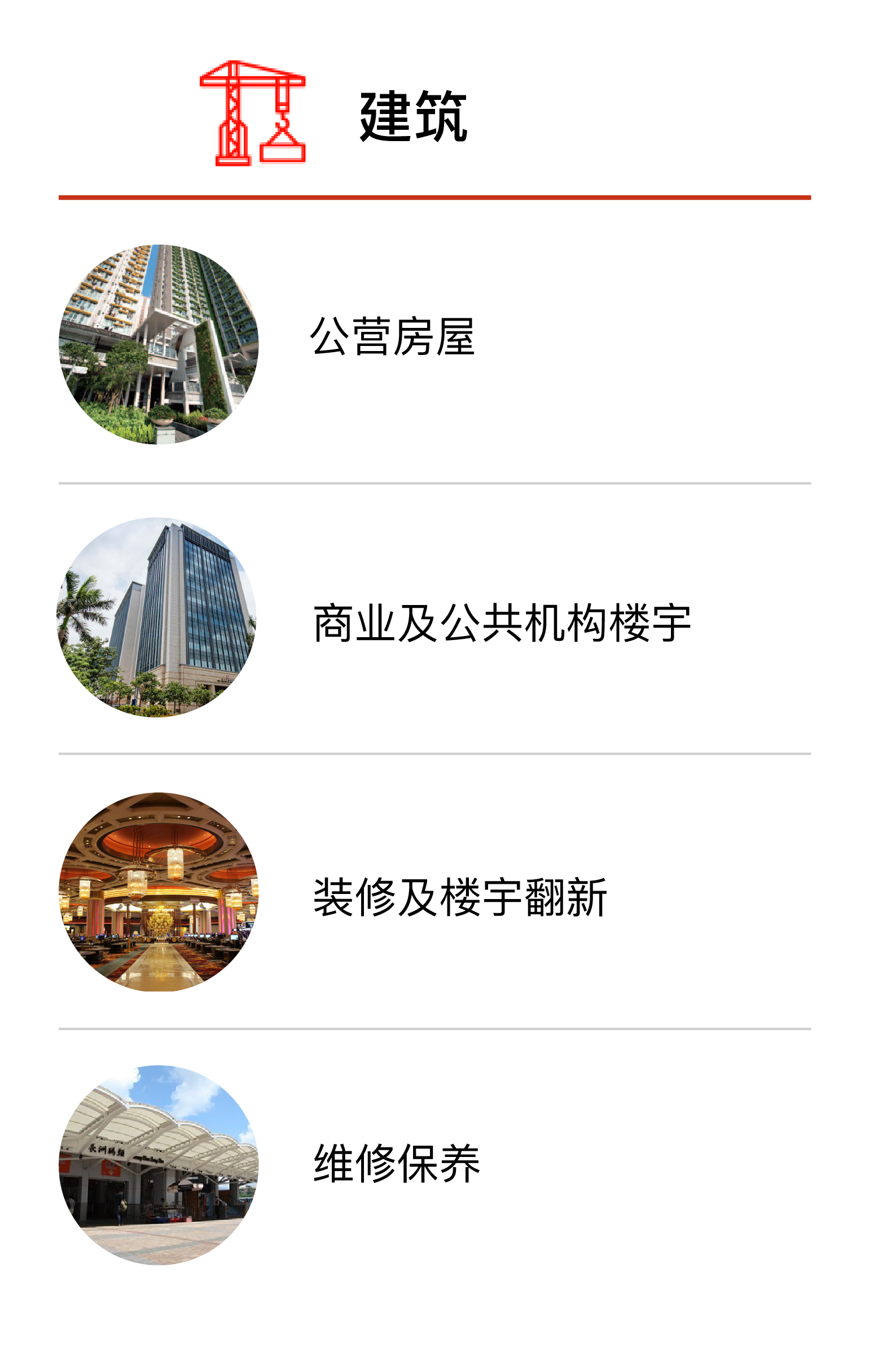View the 装修及楼宇翻新 section

(x=459, y=897)
